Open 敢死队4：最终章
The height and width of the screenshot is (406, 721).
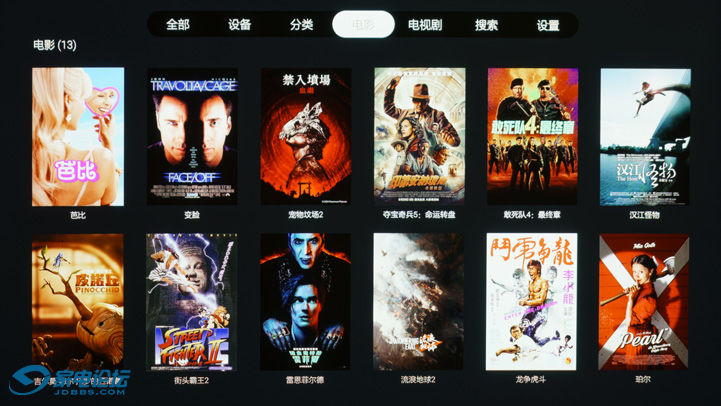pos(532,136)
